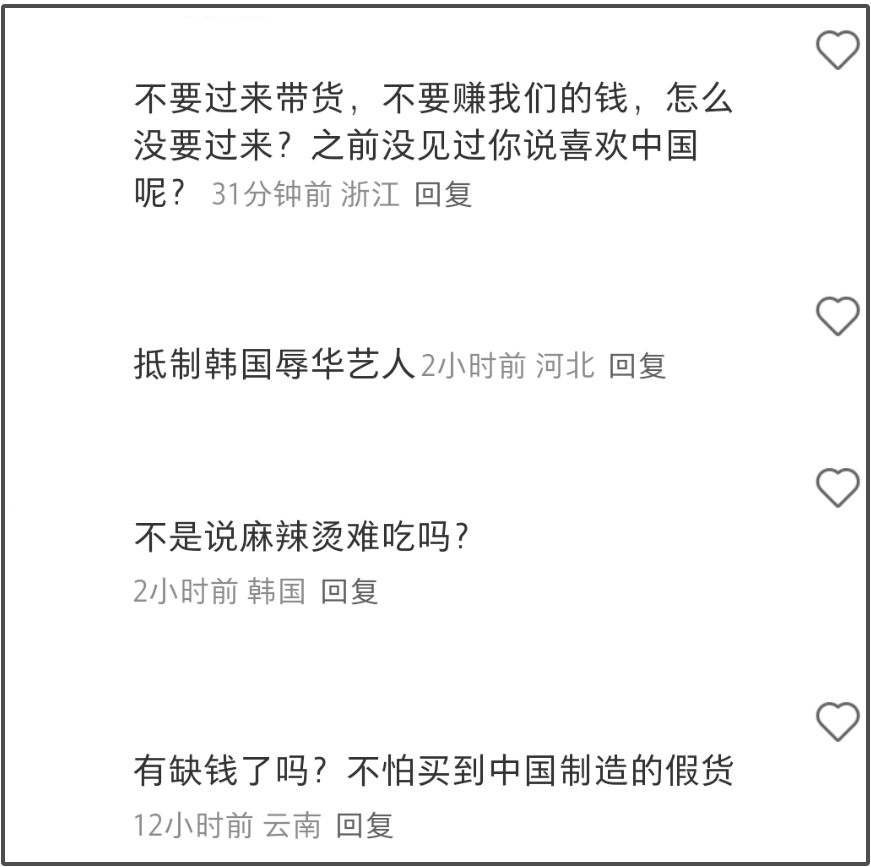This screenshot has height=867, width=871.
Task: Reply to the comment from 韩国
Action: (x=349, y=592)
